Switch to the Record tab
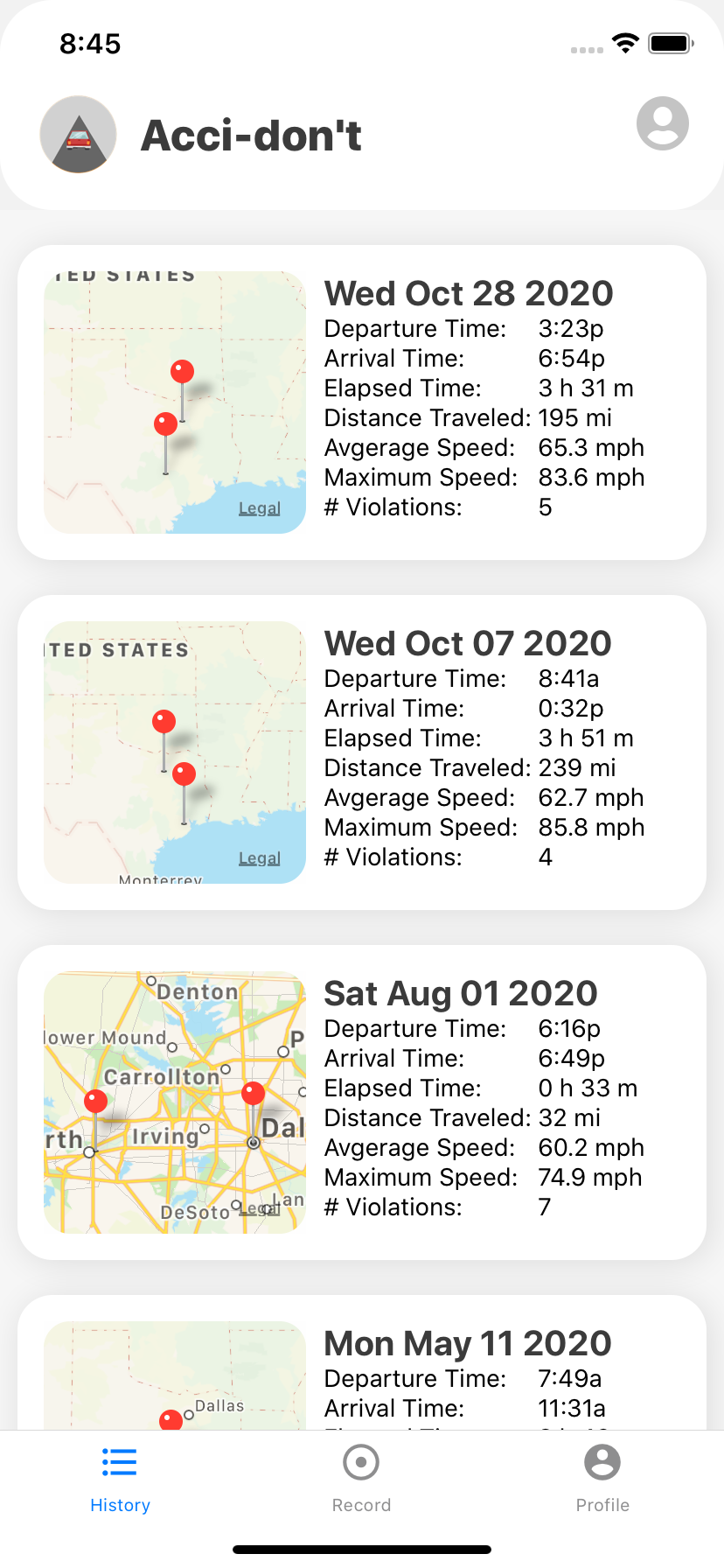Image resolution: width=724 pixels, height=1568 pixels. [x=361, y=1477]
